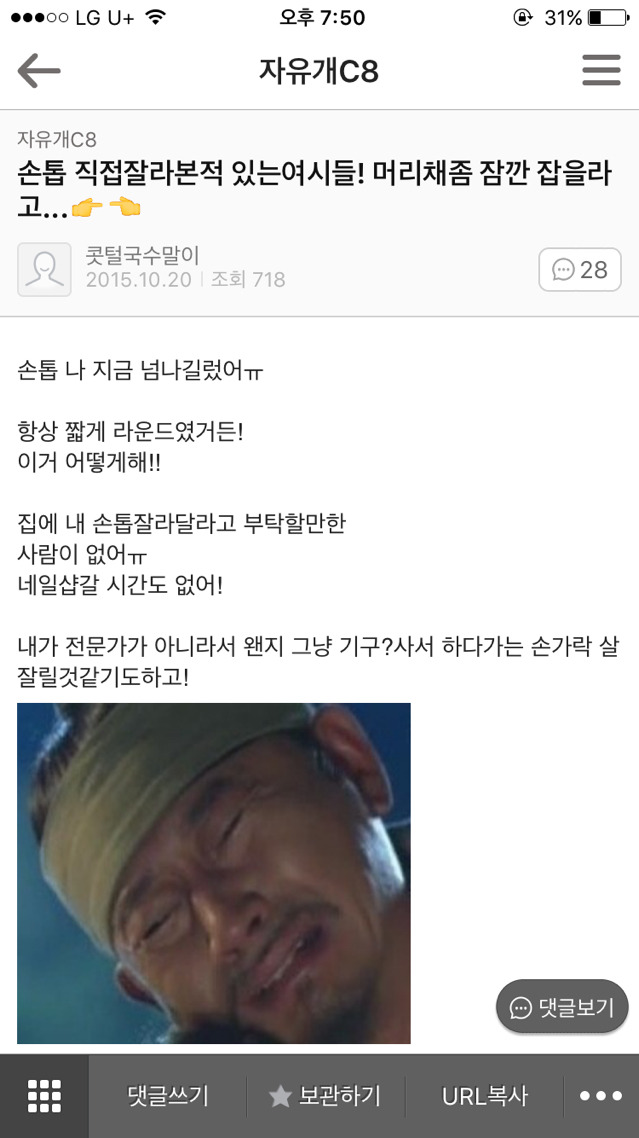Open the 자유개C8 board link above the title
This screenshot has height=1138, width=639.
tap(57, 139)
